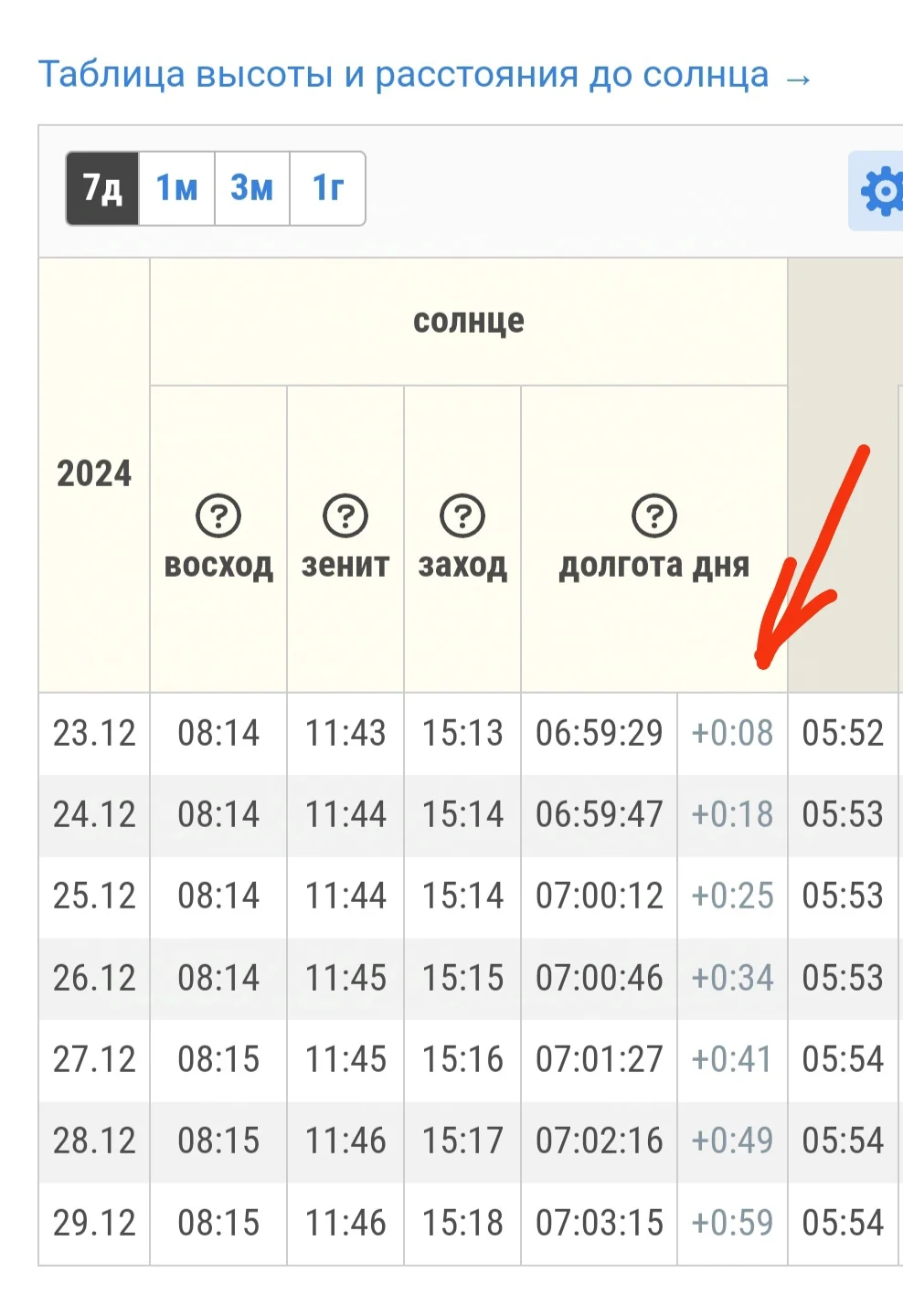This screenshot has width=903, height=1316.
Task: Switch to the 1г period
Action: (x=327, y=188)
